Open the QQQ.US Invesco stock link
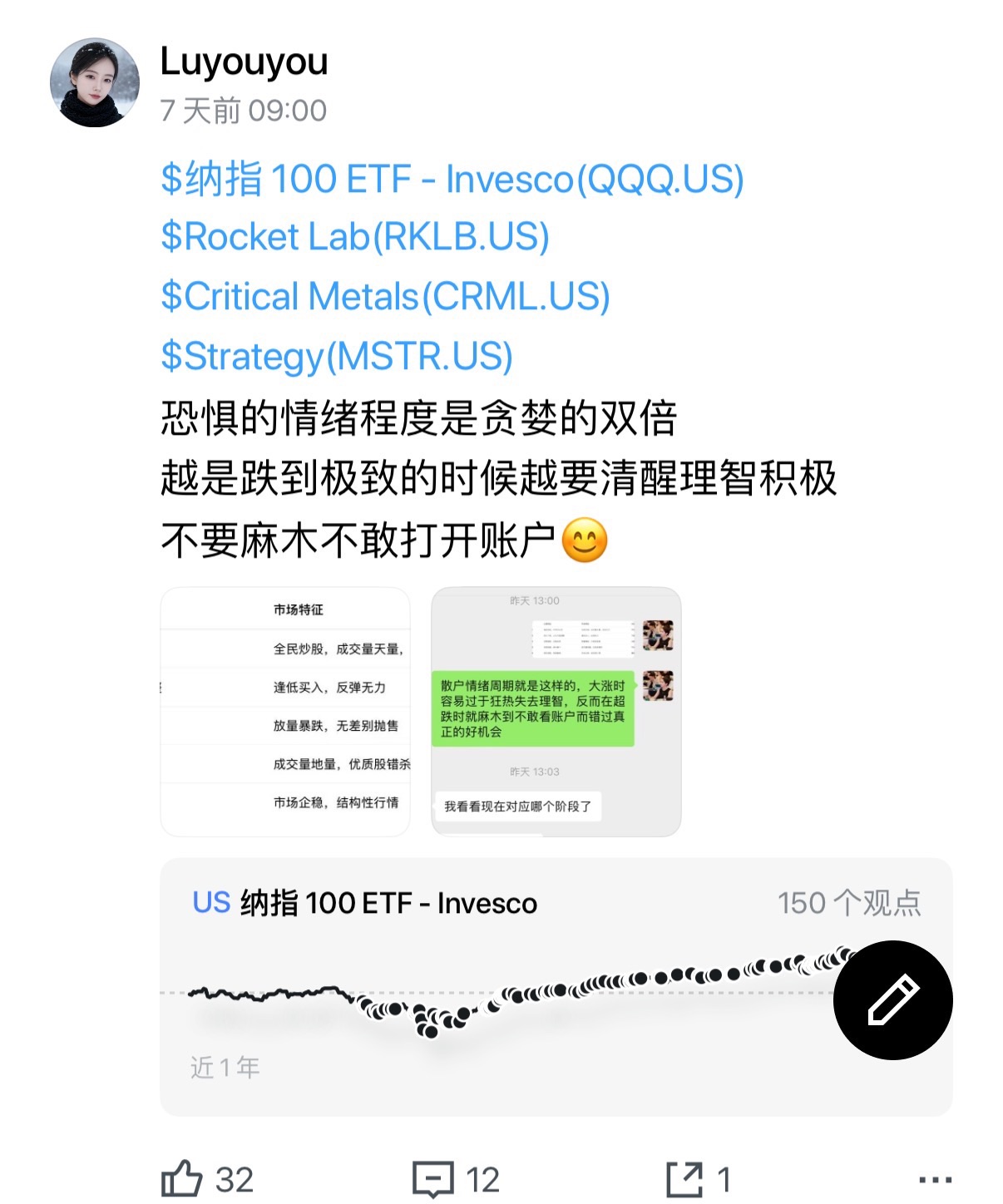The image size is (1003, 1204). point(452,179)
